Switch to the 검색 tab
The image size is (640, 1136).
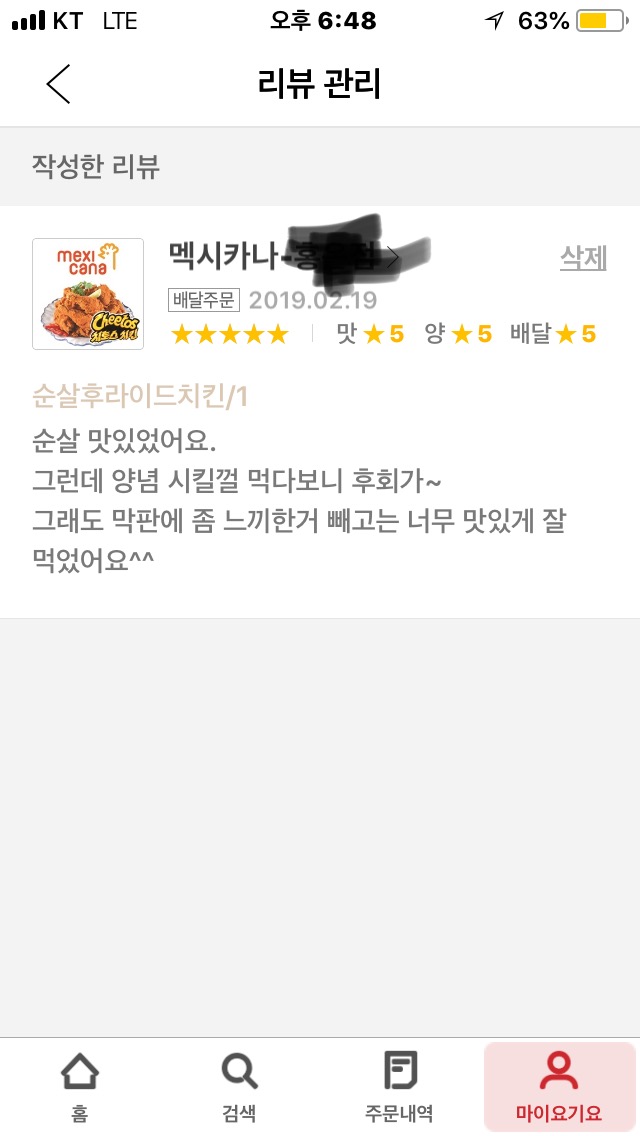coord(239,1086)
